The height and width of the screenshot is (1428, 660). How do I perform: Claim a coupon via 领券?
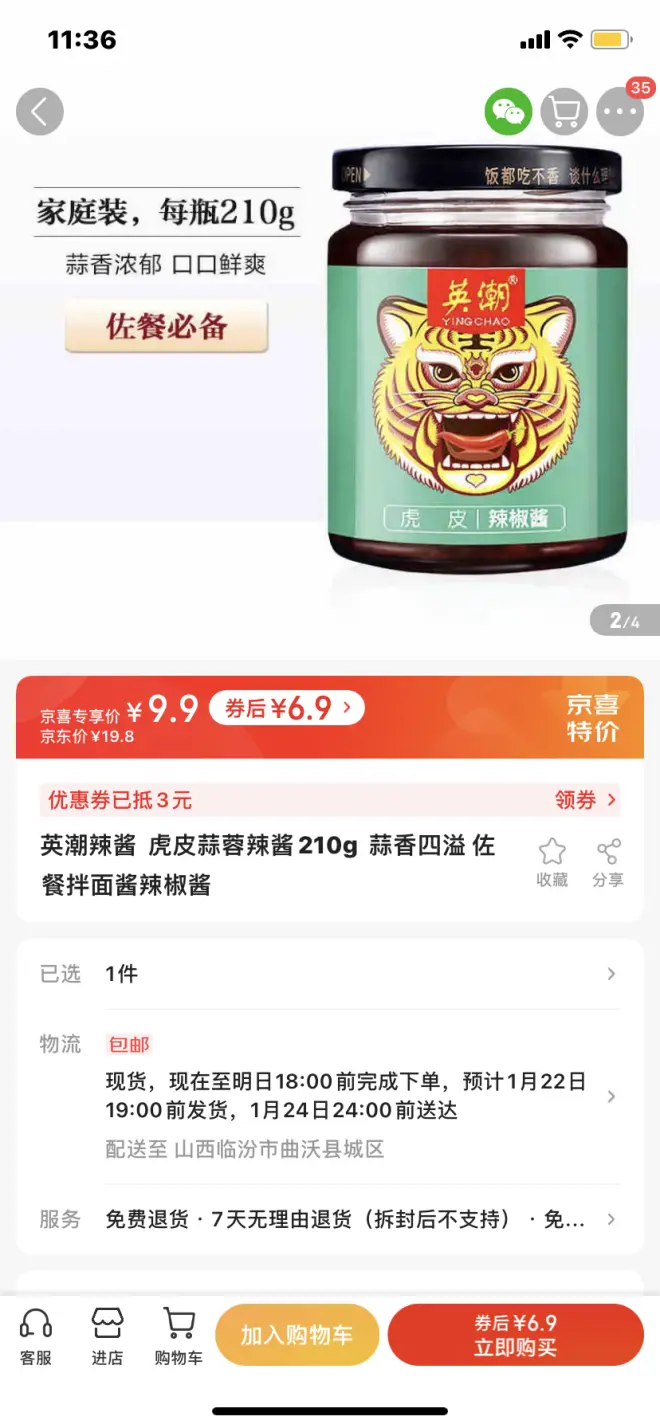click(x=586, y=800)
